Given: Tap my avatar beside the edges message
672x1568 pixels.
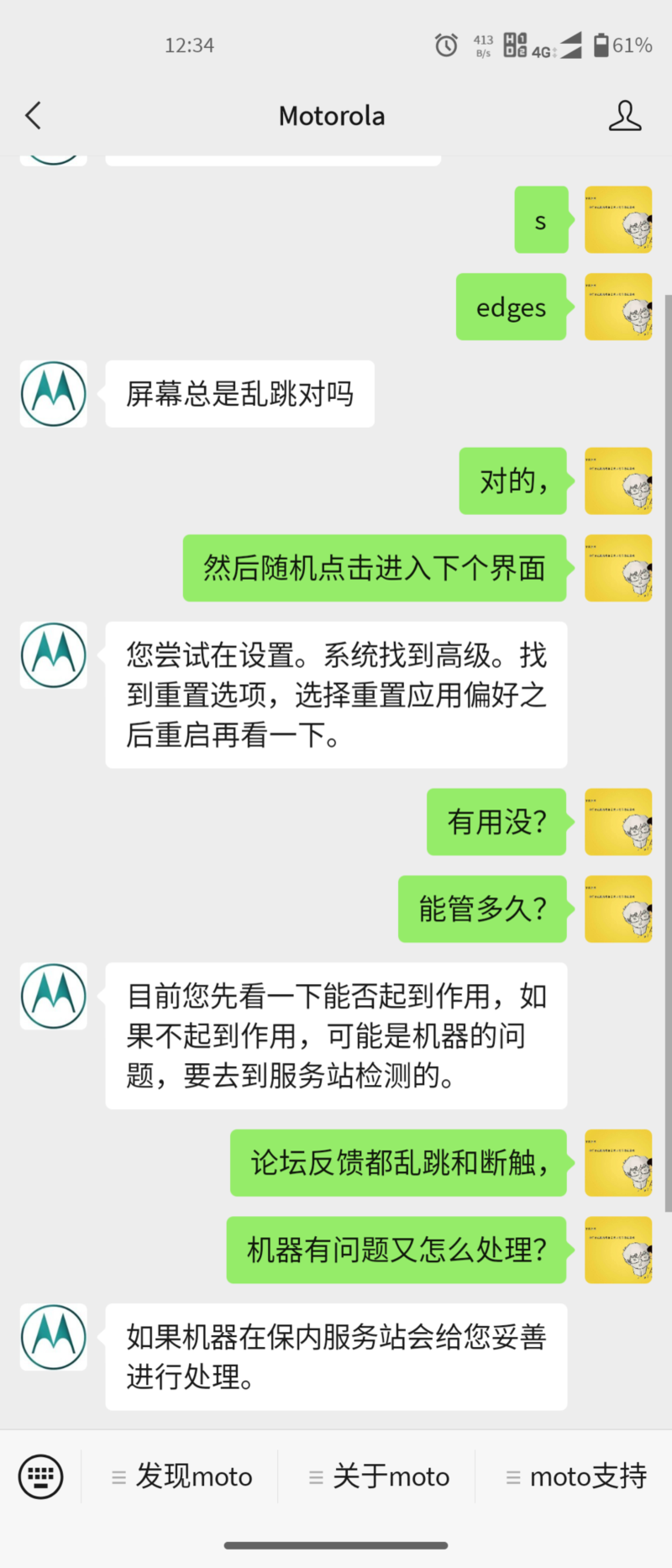Looking at the screenshot, I should coord(618,307).
